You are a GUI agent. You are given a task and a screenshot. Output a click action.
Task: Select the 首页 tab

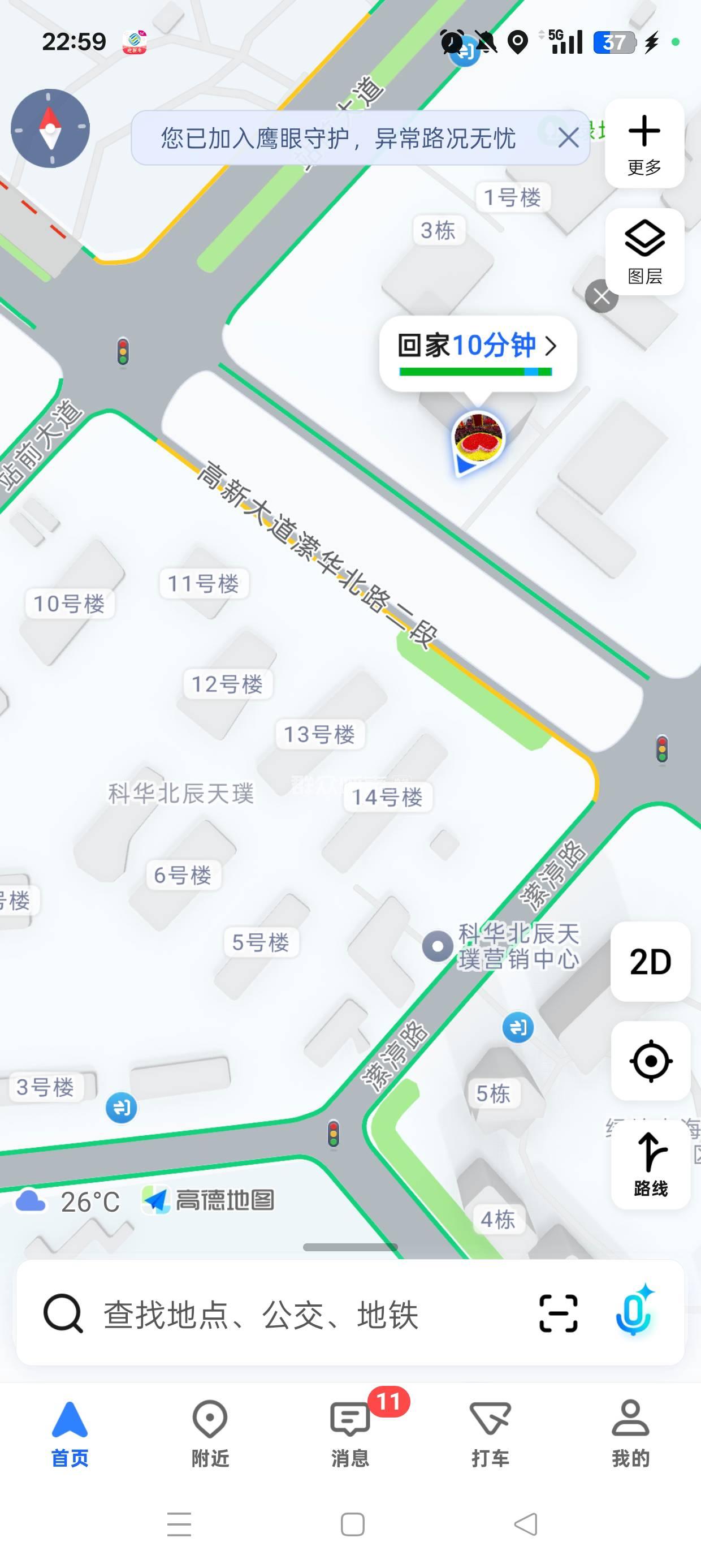tap(70, 1433)
